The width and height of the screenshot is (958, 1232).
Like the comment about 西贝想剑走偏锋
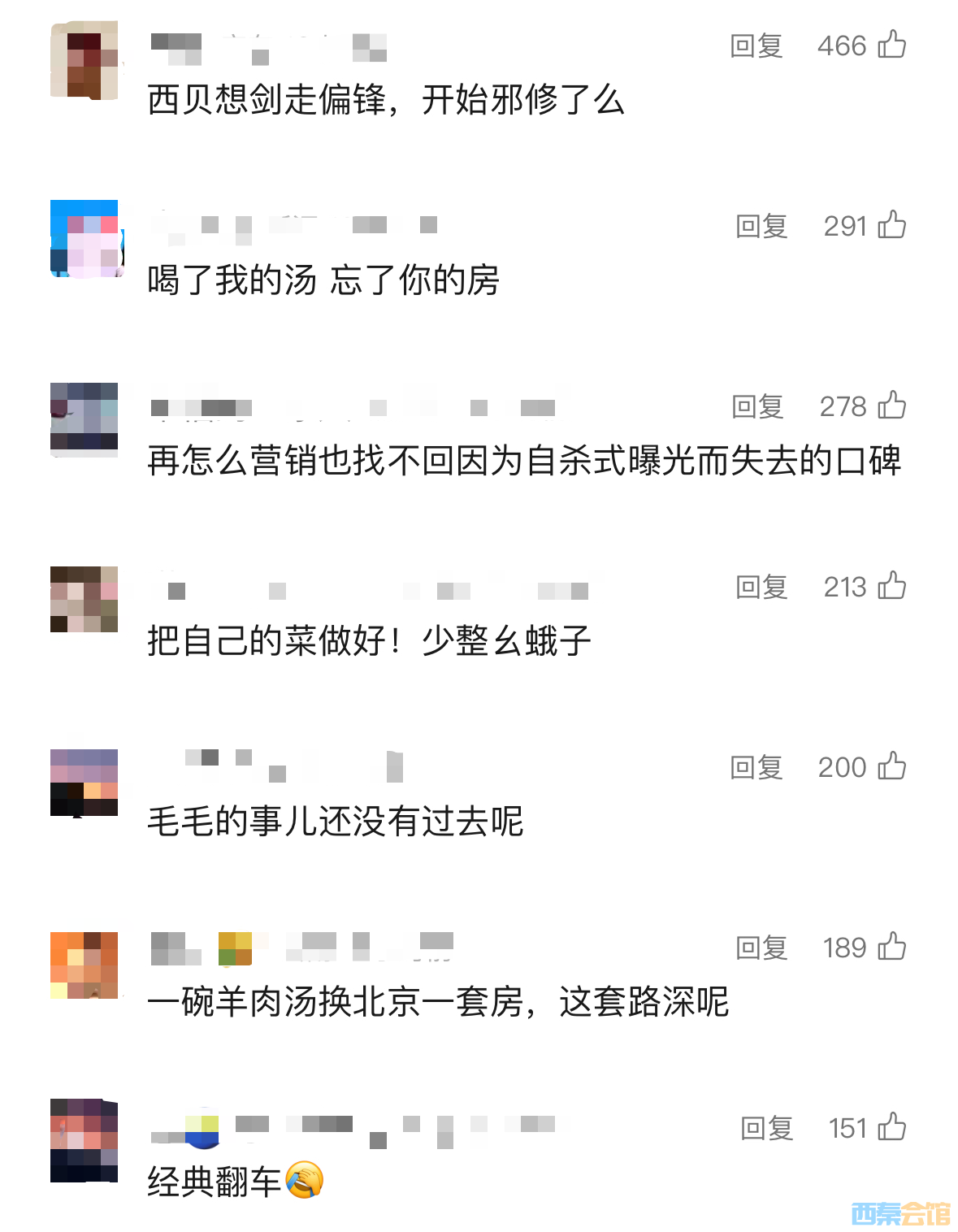click(x=891, y=45)
